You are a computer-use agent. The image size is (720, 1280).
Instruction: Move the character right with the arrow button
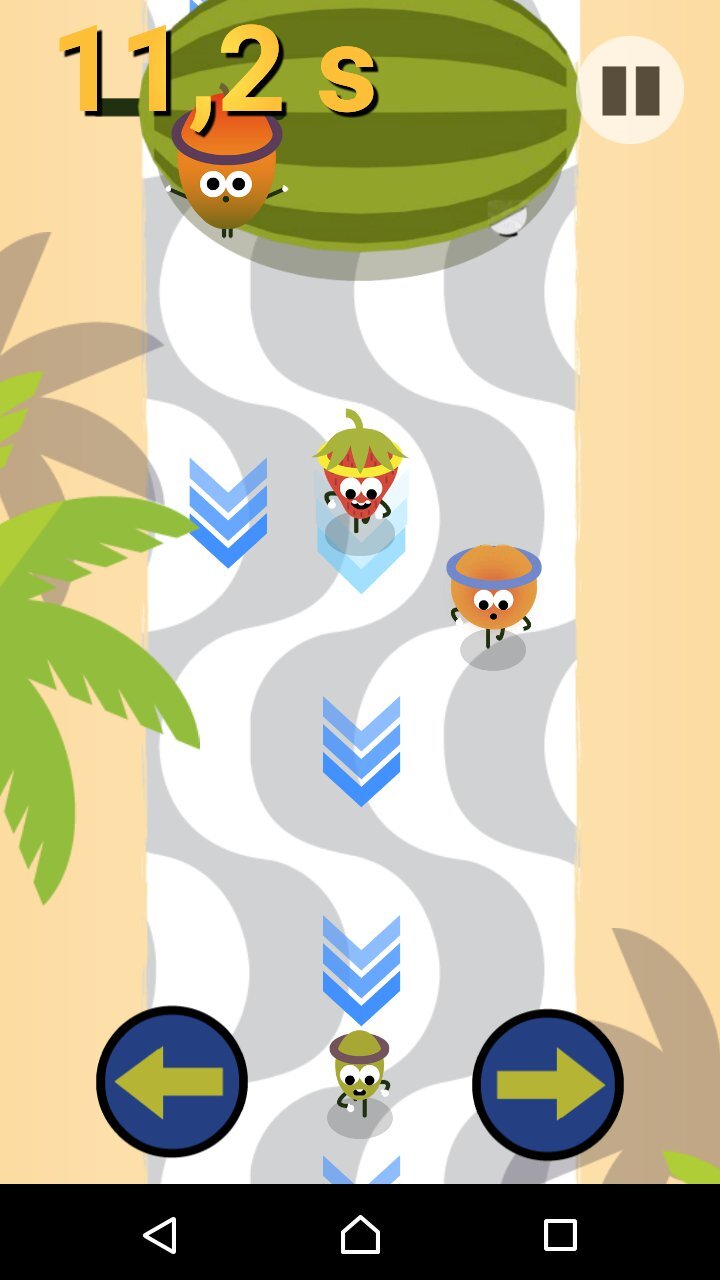548,1084
